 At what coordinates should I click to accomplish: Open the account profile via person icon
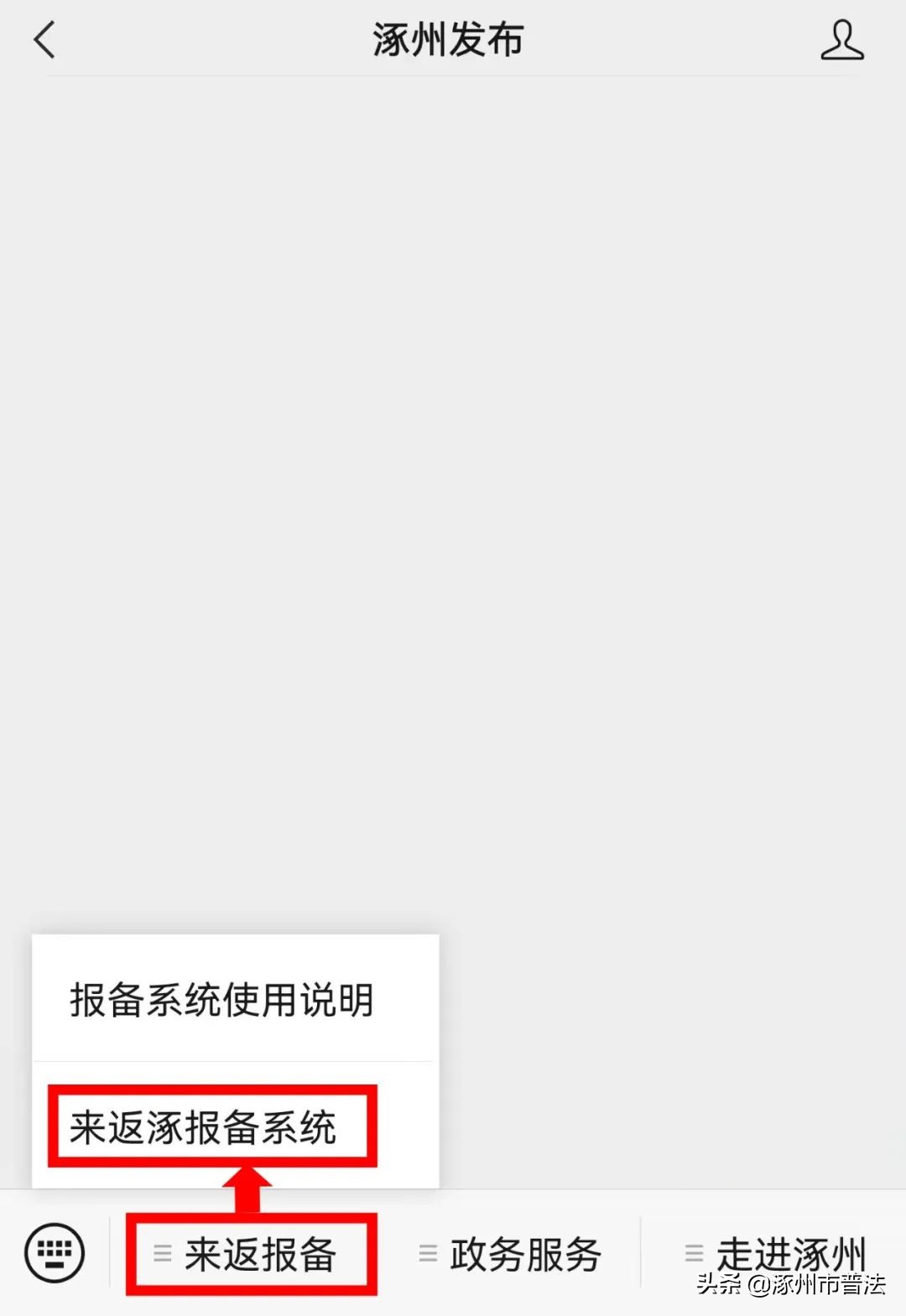(x=842, y=39)
